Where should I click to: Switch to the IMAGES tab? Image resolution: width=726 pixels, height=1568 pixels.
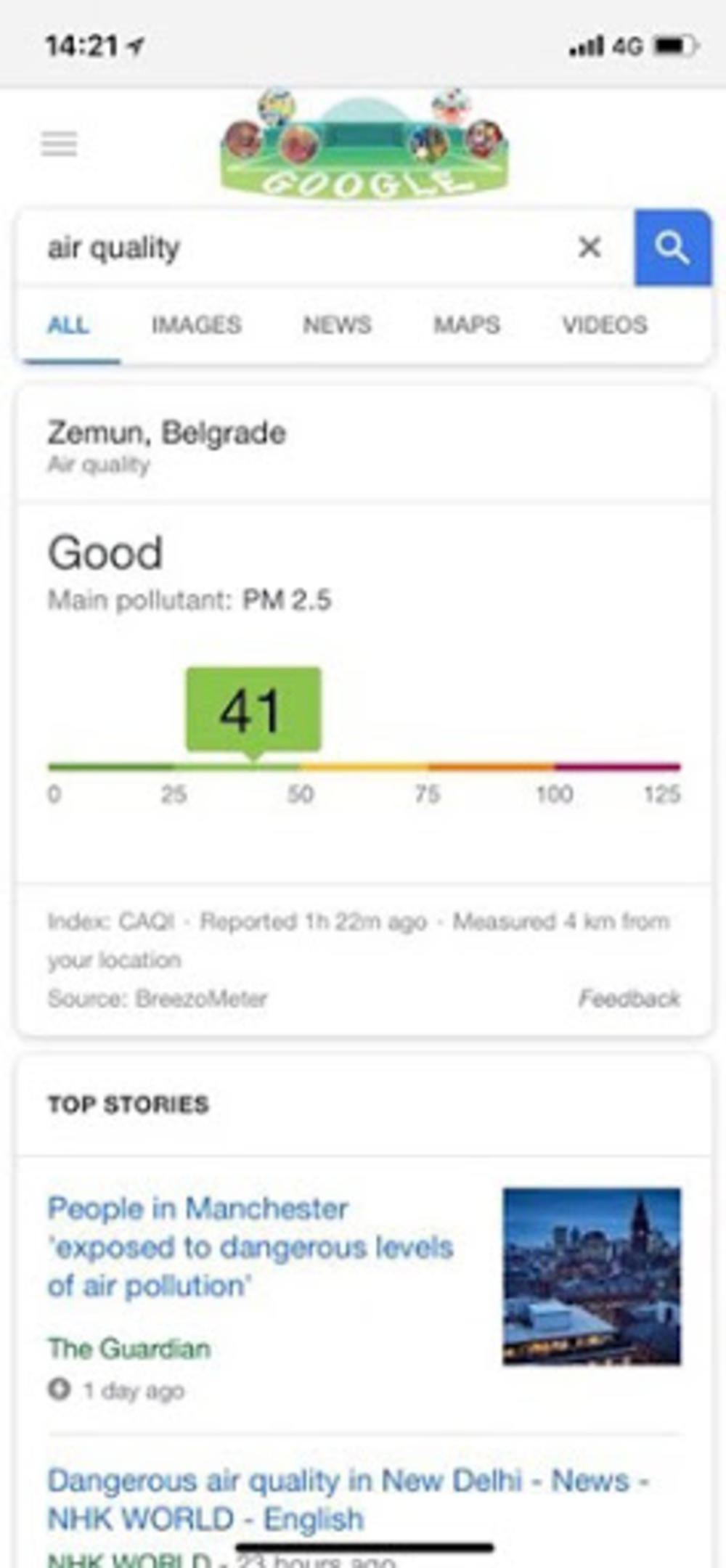tap(197, 325)
